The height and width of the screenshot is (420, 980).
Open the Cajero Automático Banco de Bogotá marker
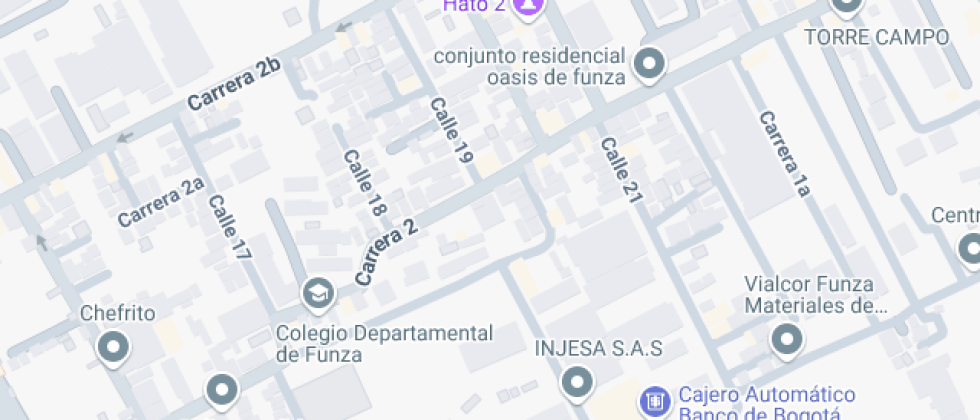click(x=655, y=403)
